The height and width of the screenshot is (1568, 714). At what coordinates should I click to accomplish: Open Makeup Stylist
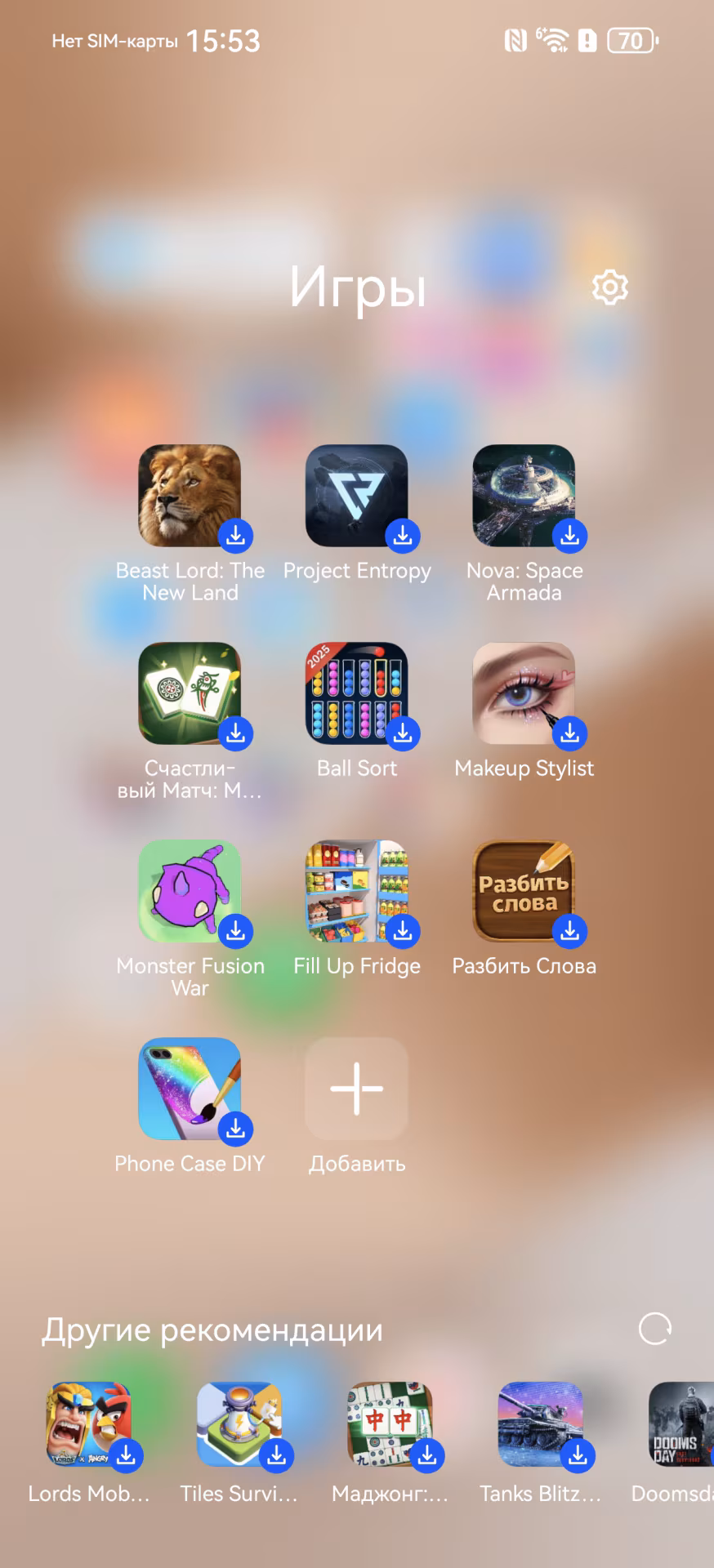click(524, 694)
